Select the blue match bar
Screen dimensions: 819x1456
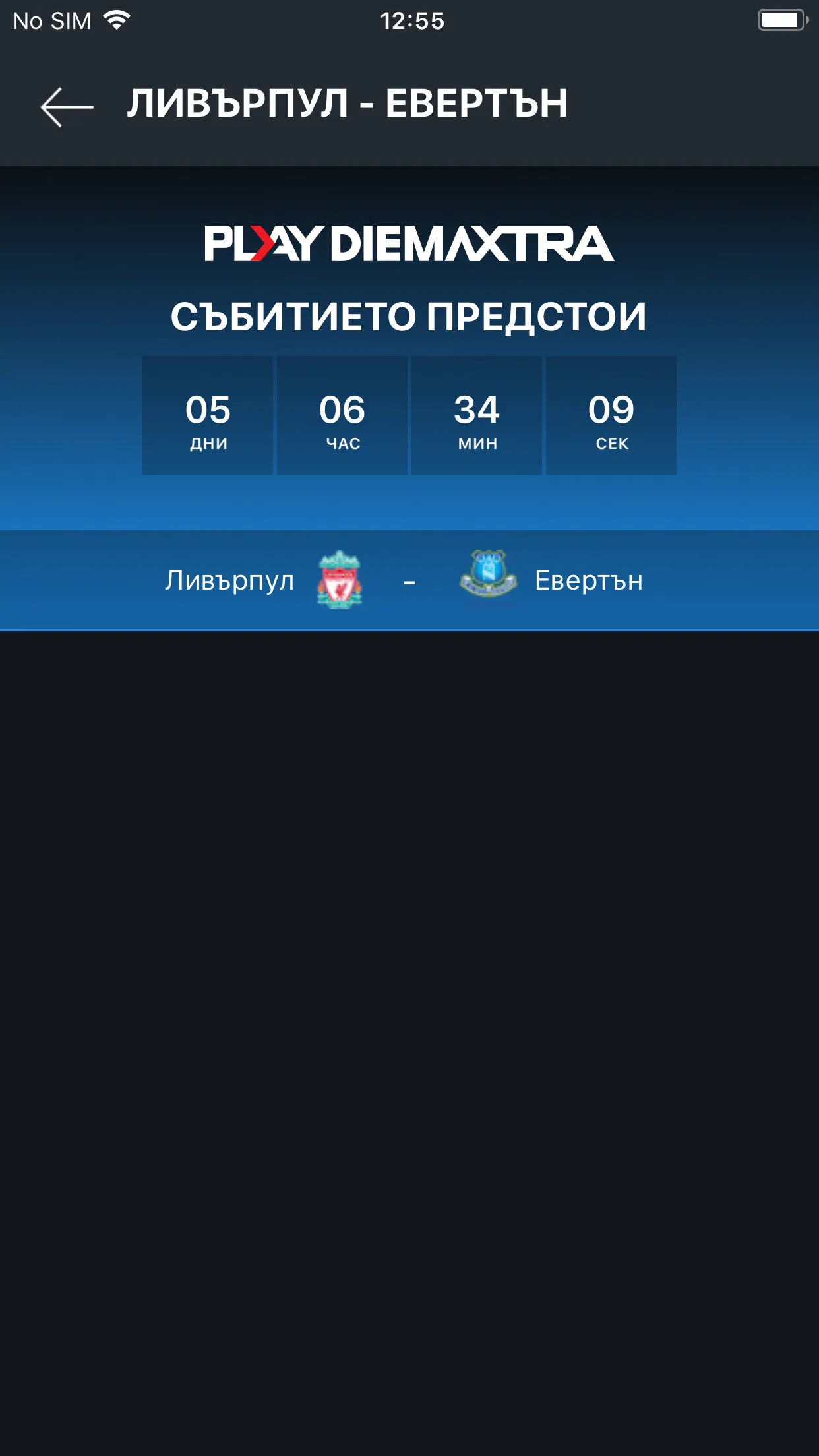click(x=409, y=579)
